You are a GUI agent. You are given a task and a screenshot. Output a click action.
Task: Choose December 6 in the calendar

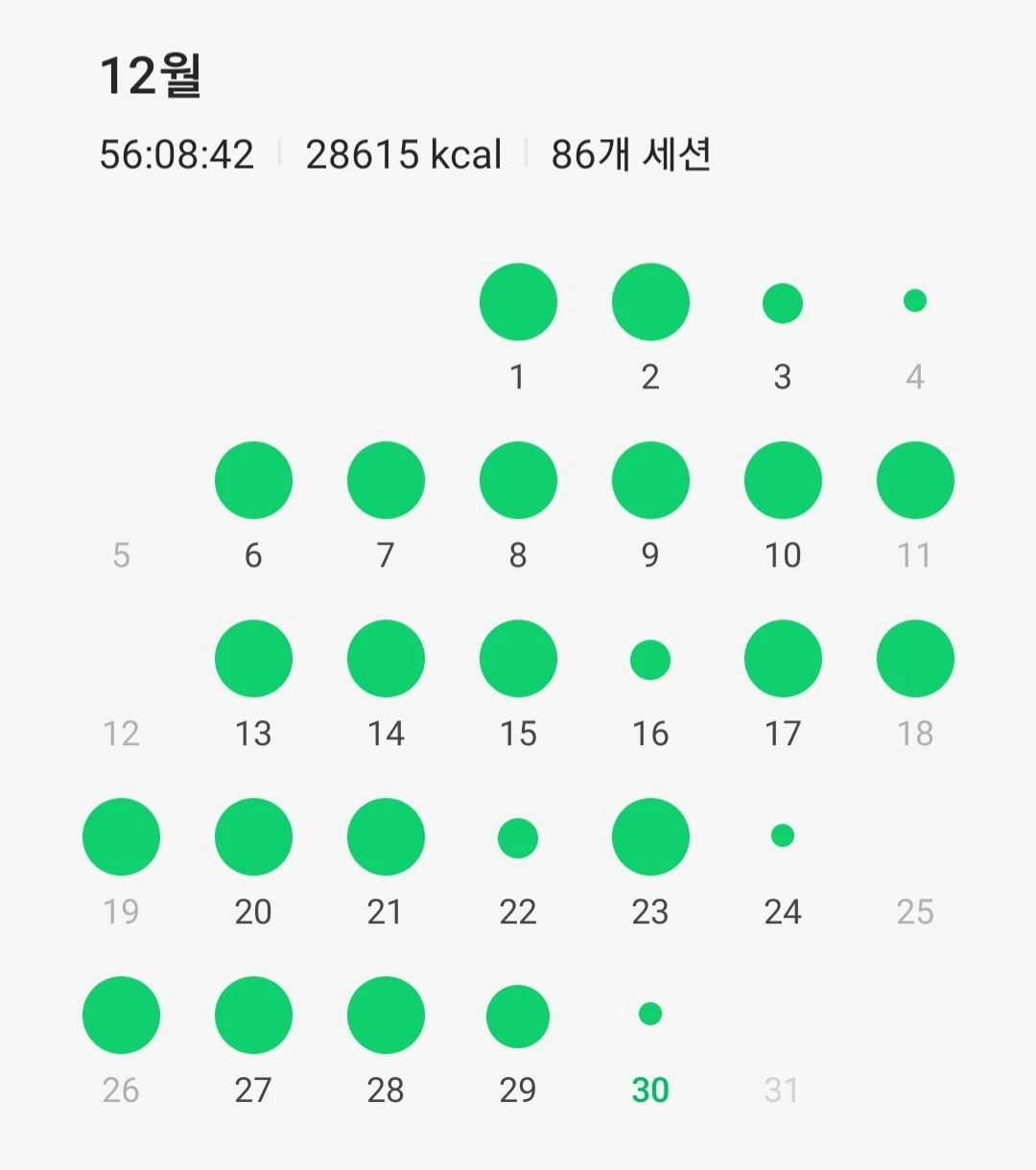[253, 480]
